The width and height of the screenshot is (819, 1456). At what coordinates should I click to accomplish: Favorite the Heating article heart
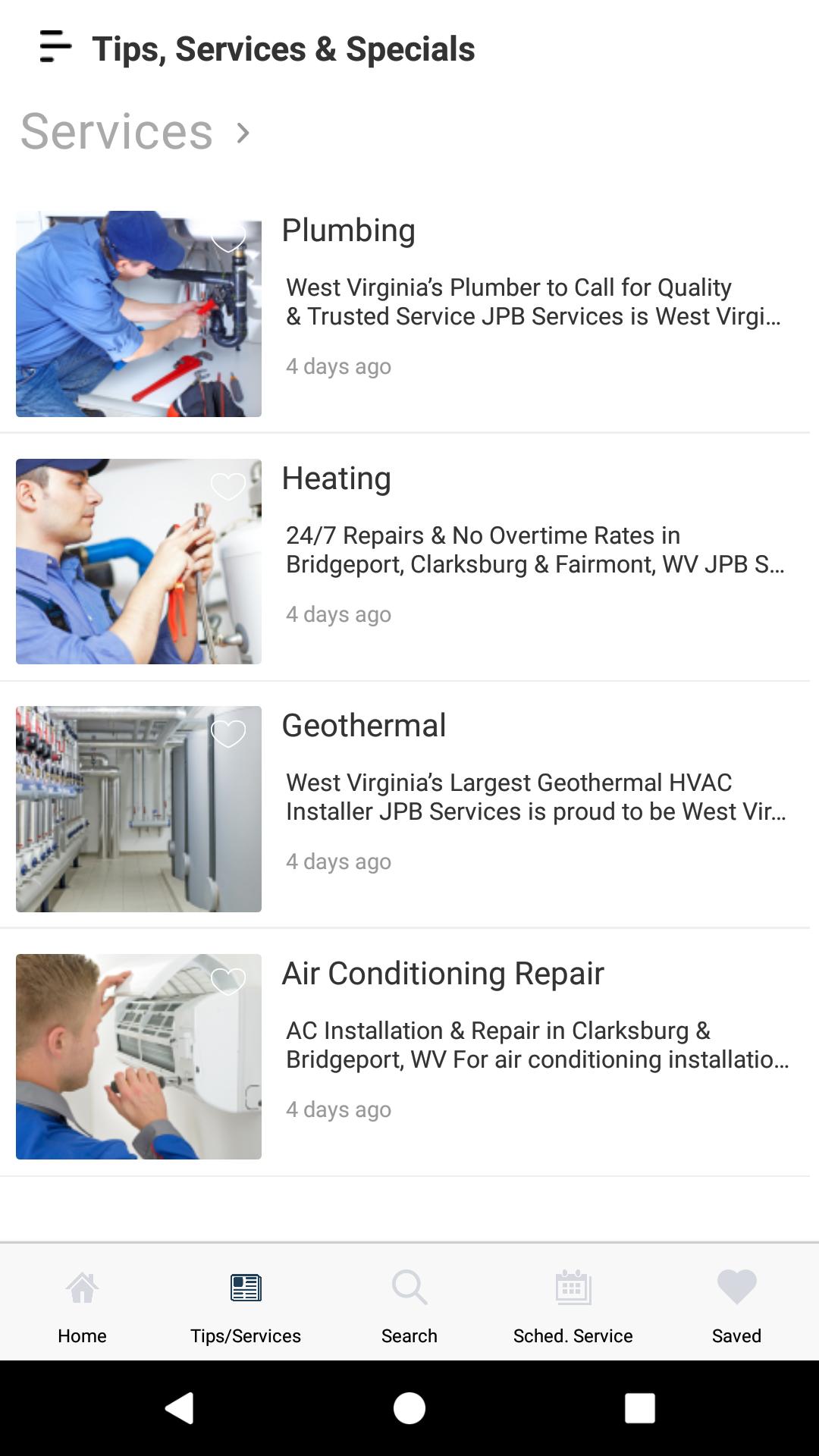click(x=227, y=486)
